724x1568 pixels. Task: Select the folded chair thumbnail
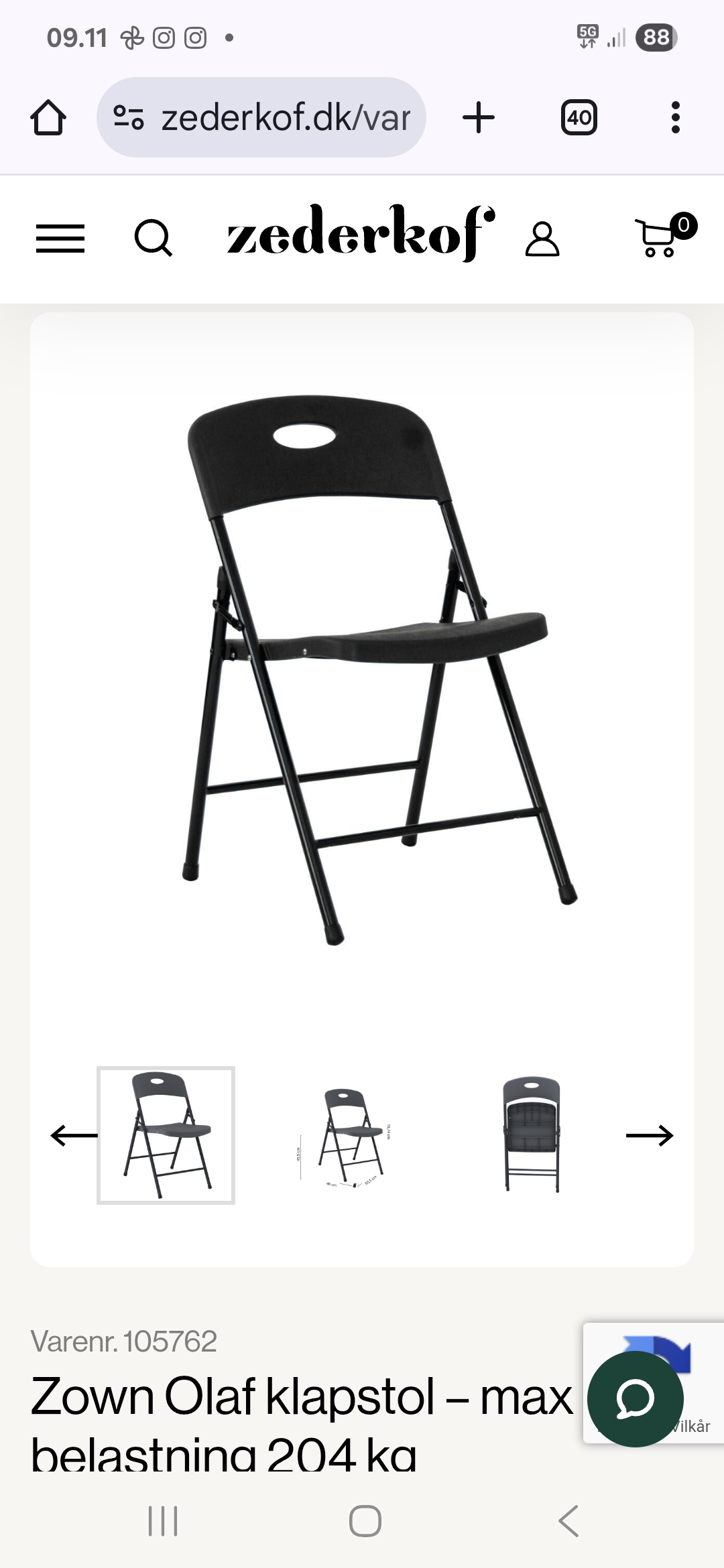point(531,1135)
